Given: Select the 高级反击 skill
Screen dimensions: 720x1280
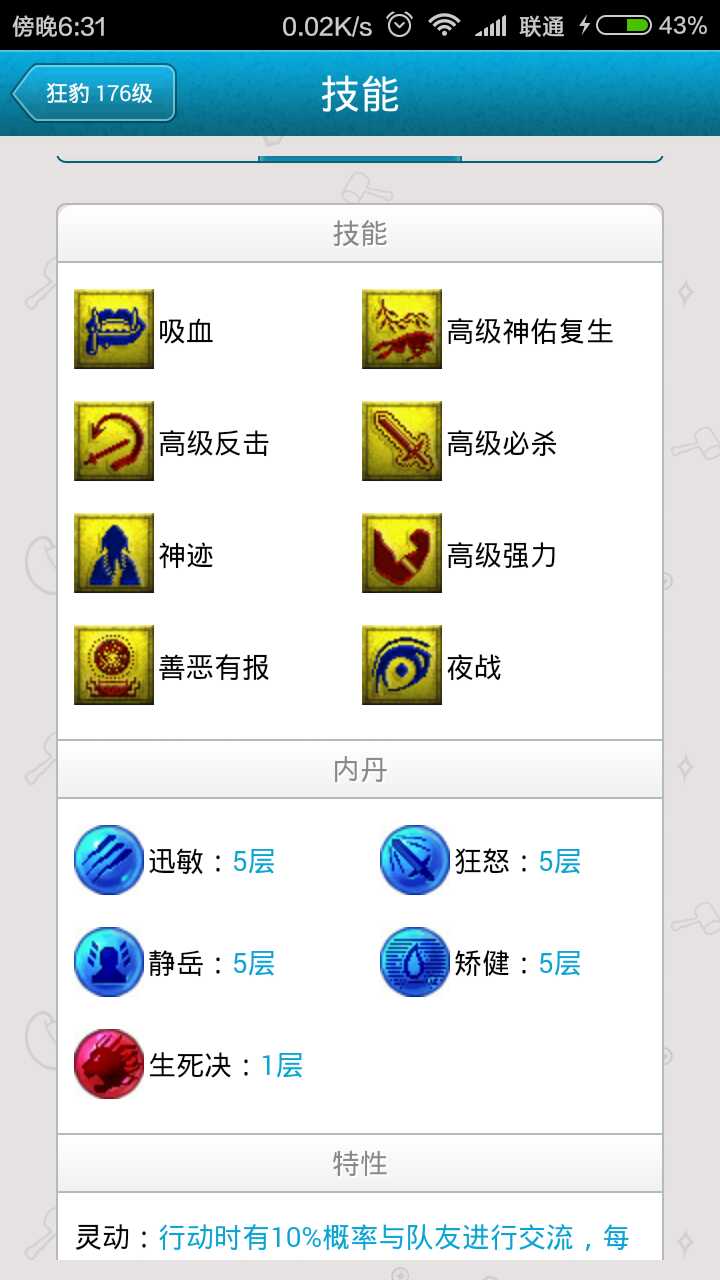Looking at the screenshot, I should (114, 442).
